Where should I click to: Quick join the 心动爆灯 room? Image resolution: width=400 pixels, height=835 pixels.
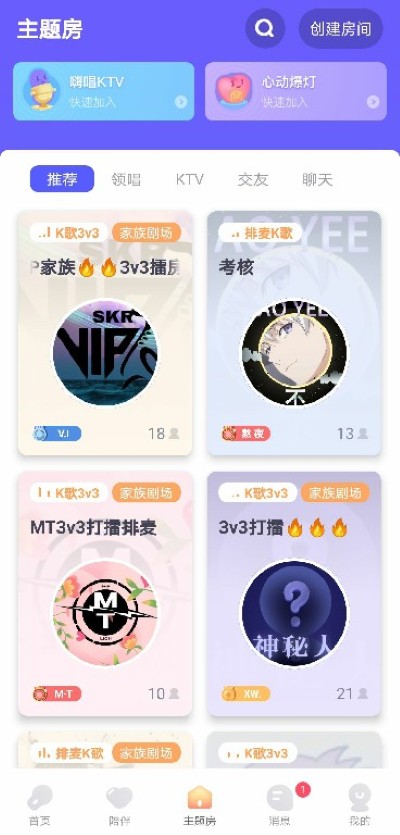point(296,91)
